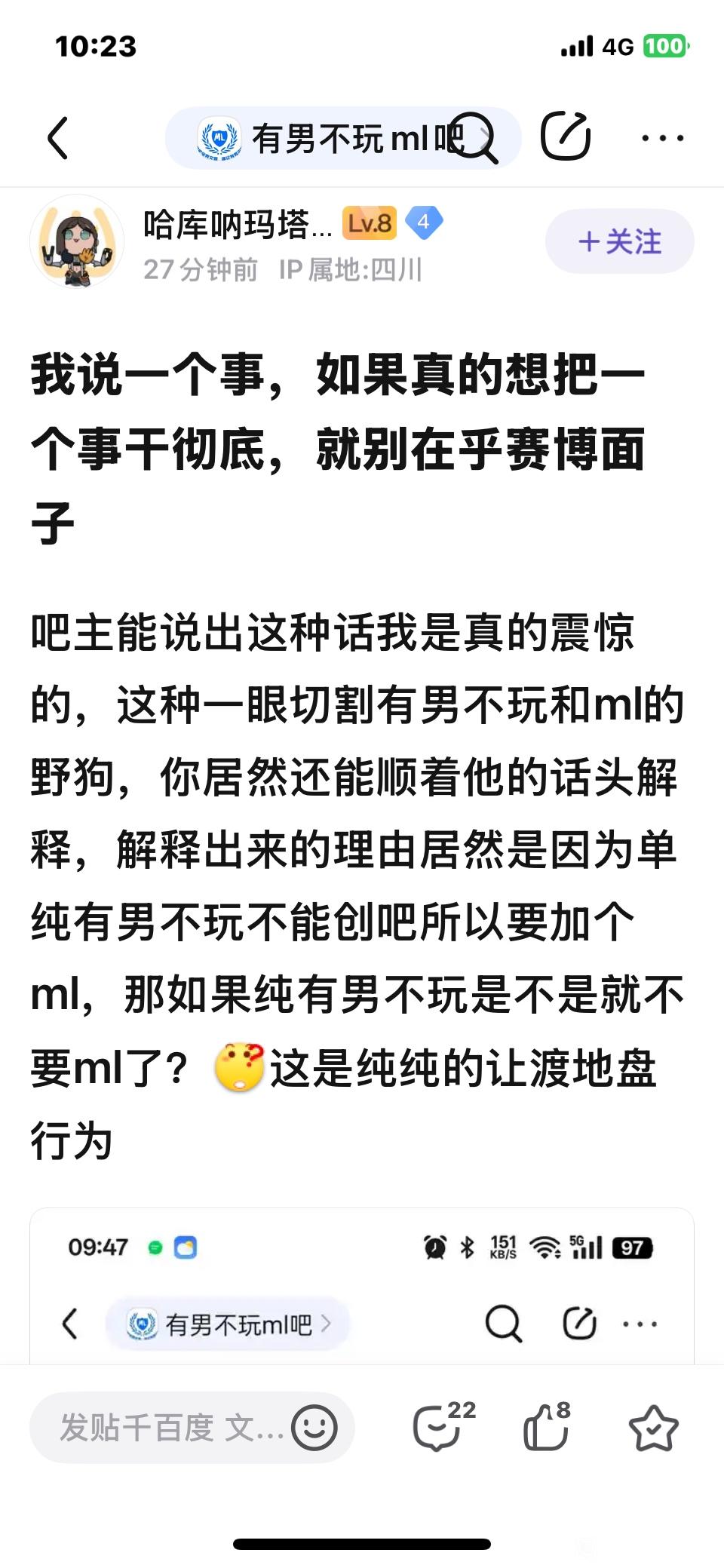
Task: Open the share/edit icon in top bar
Action: 565,137
